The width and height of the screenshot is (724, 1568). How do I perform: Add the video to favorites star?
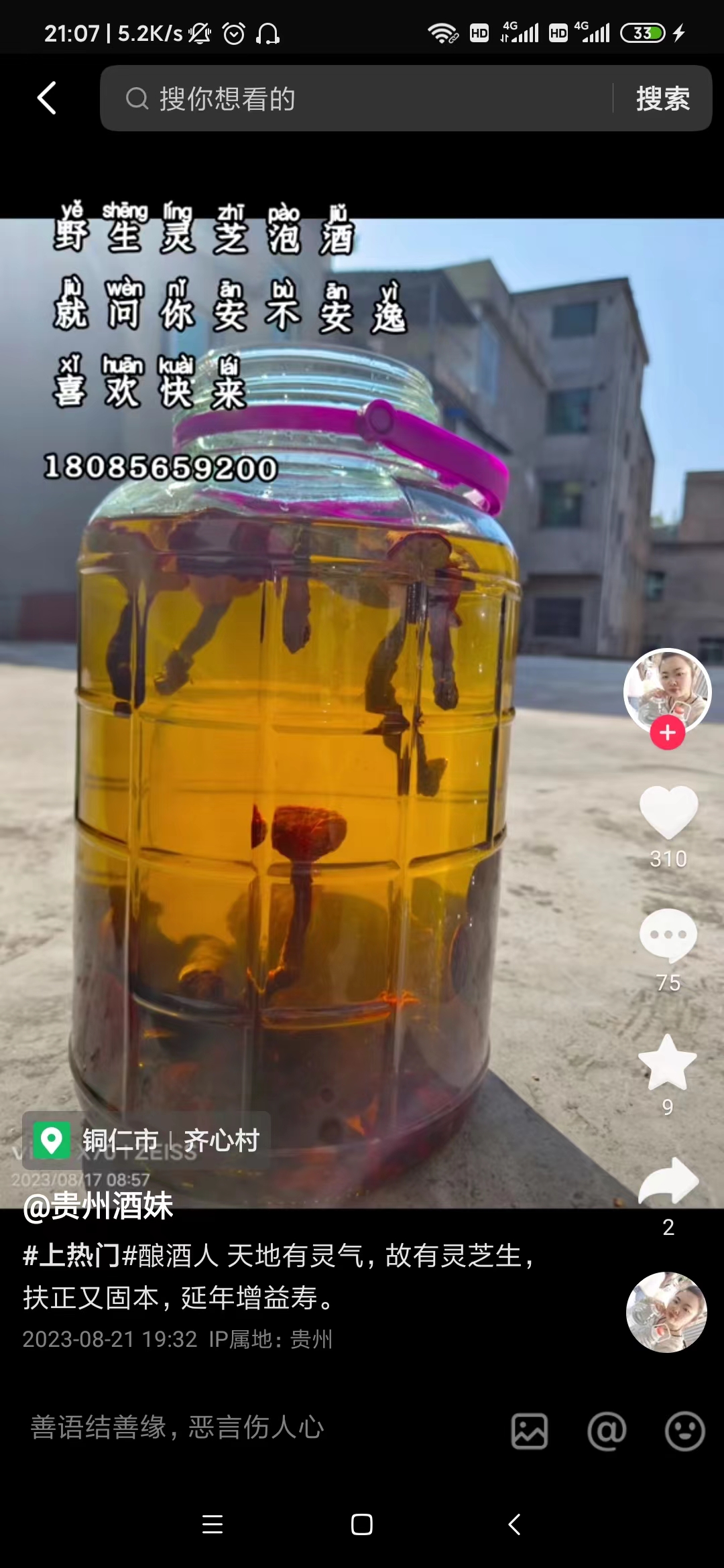point(668,1063)
